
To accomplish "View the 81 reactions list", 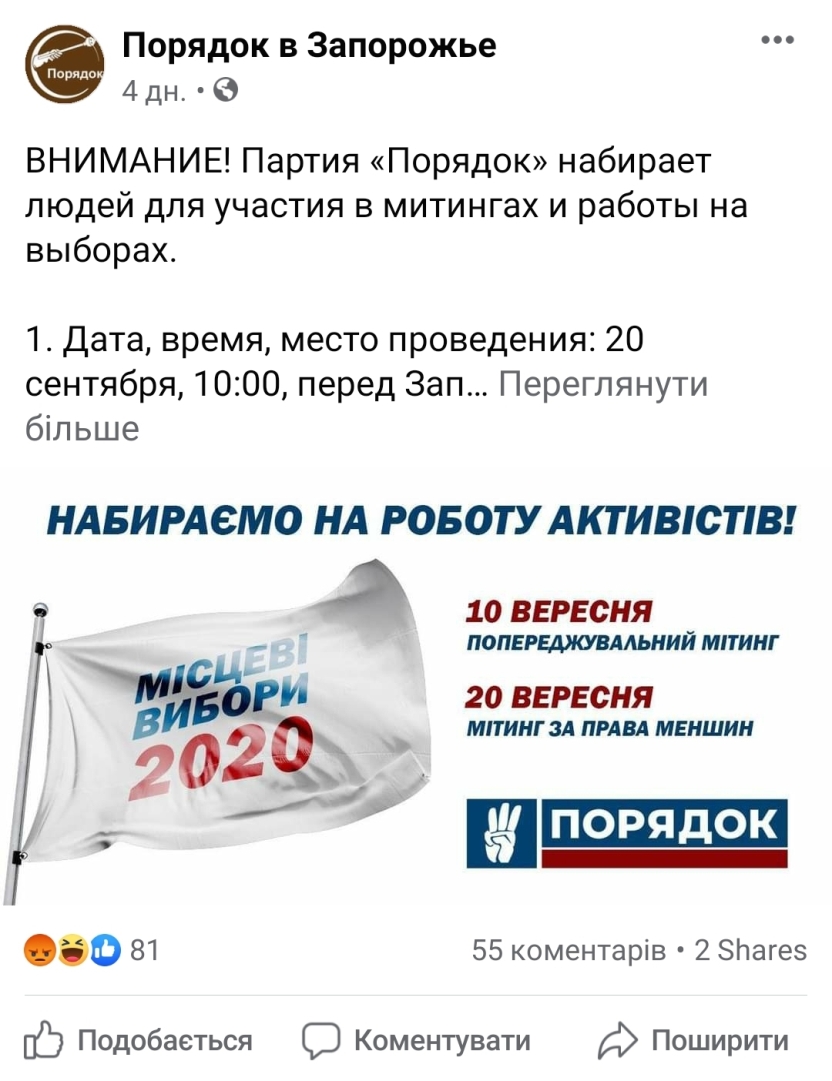I will pyautogui.click(x=92, y=949).
